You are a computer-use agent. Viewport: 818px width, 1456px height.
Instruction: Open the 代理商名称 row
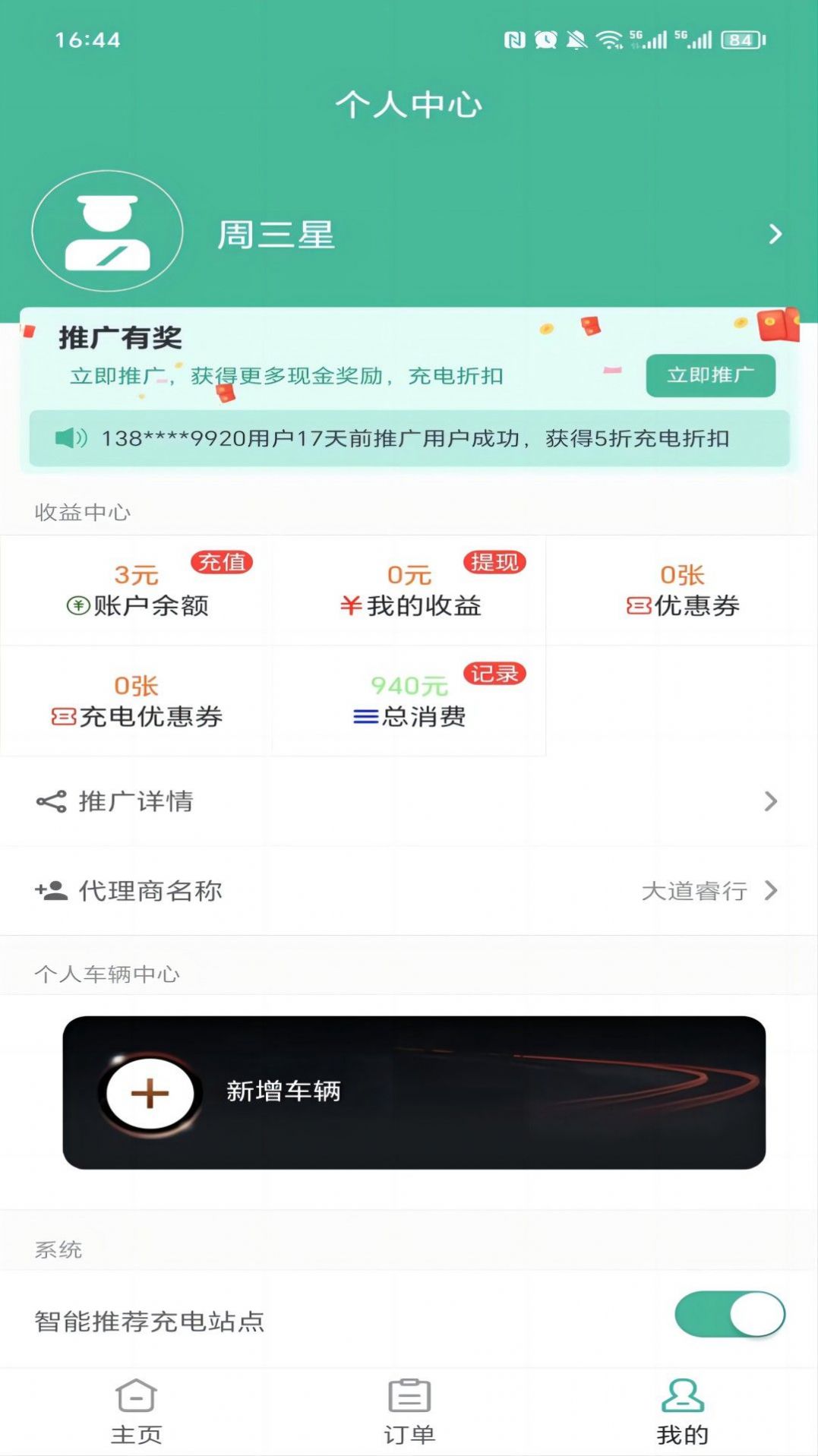click(x=409, y=891)
